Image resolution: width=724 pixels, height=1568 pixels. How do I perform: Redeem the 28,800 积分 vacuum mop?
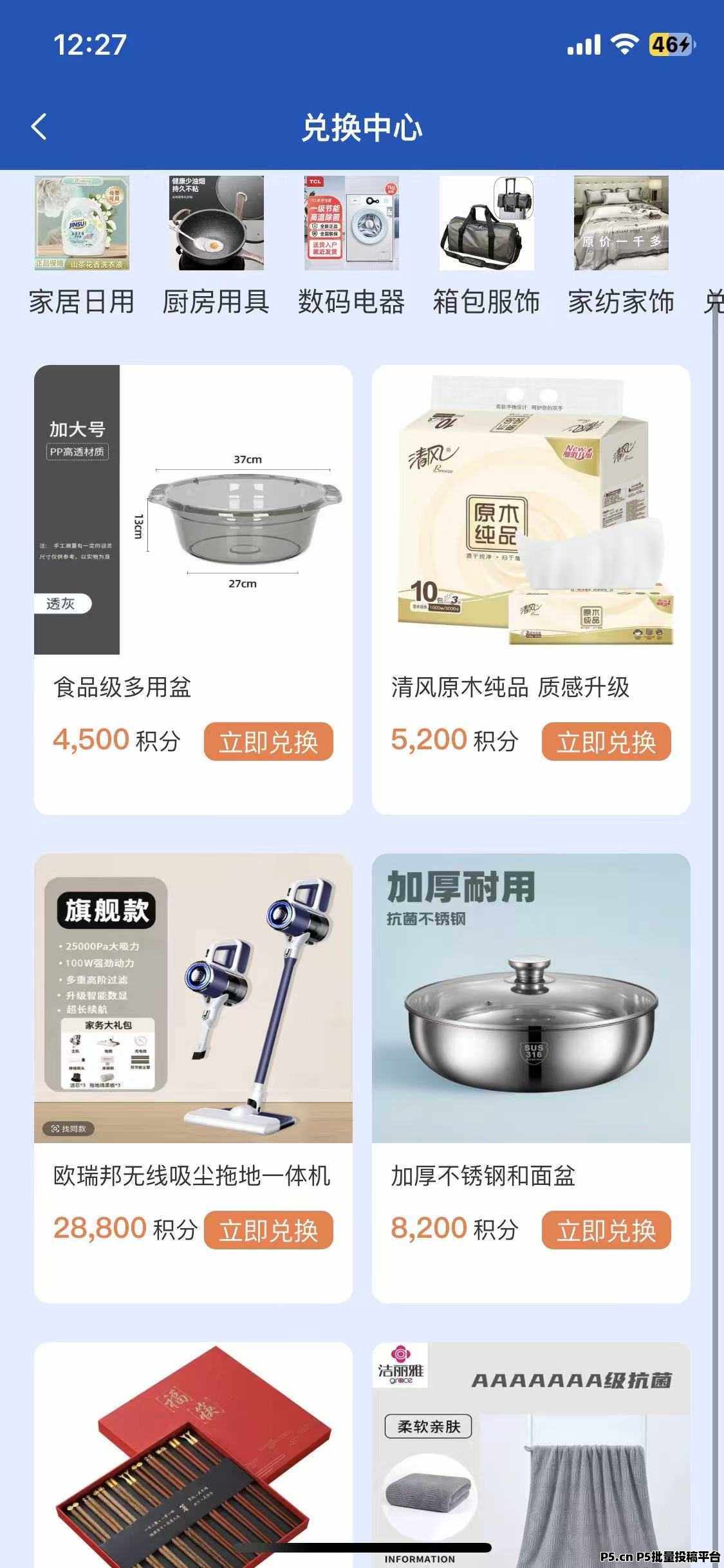(268, 1230)
